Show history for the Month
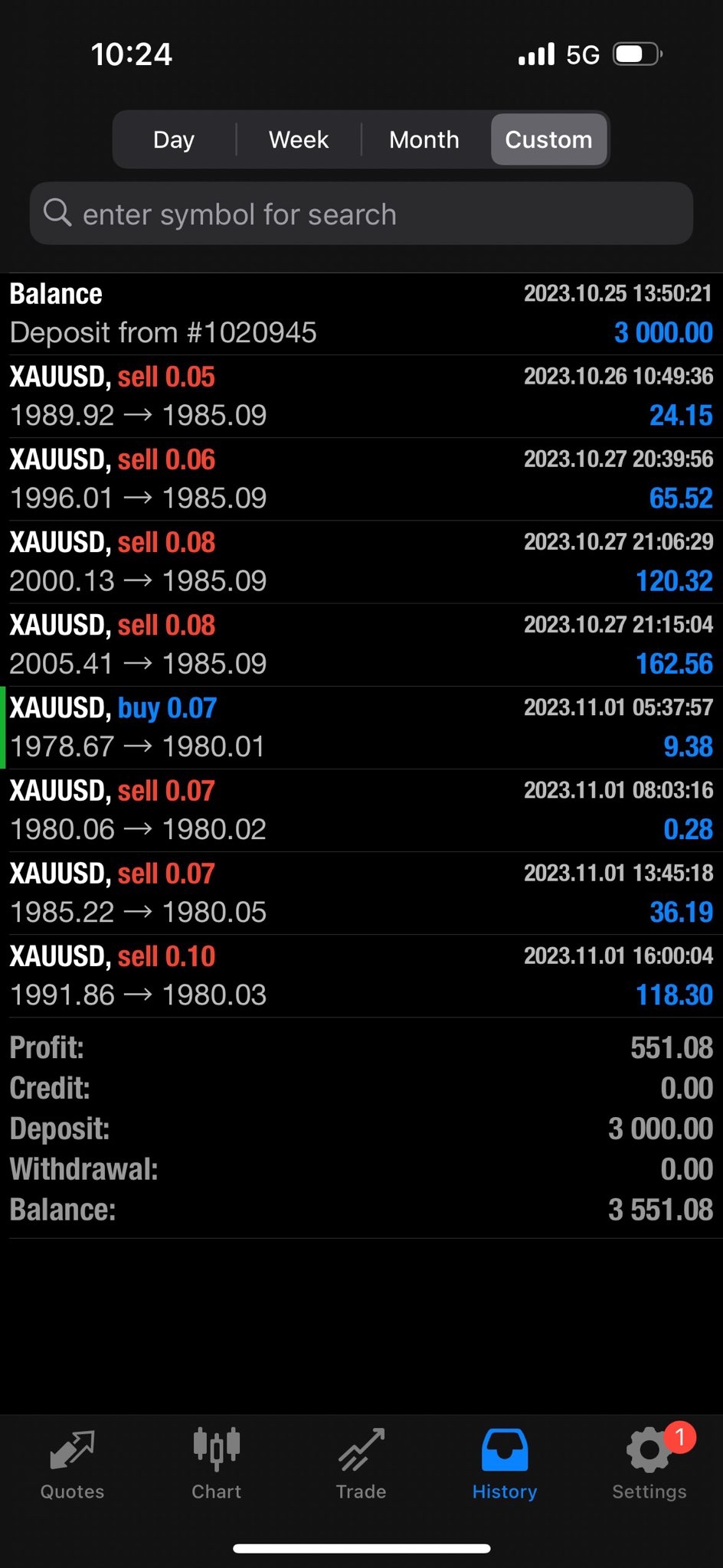Screen dimensions: 723x1568 [424, 139]
